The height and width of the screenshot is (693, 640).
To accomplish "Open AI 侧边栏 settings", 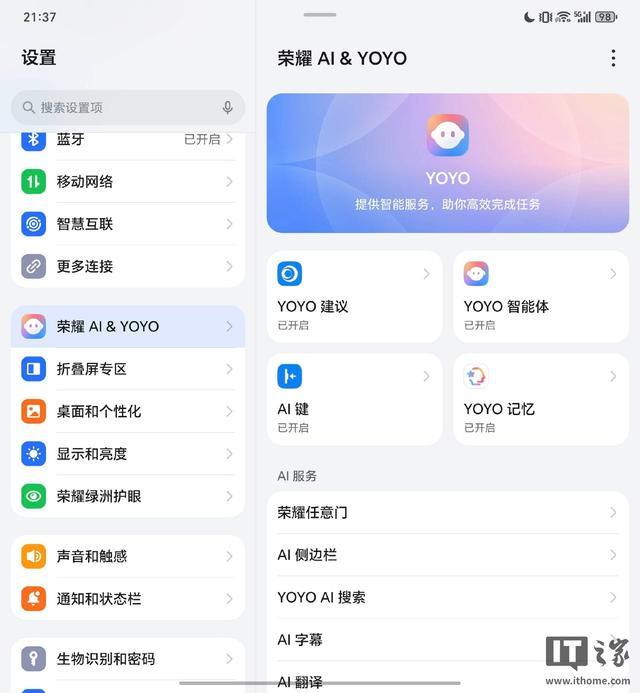I will [x=447, y=555].
